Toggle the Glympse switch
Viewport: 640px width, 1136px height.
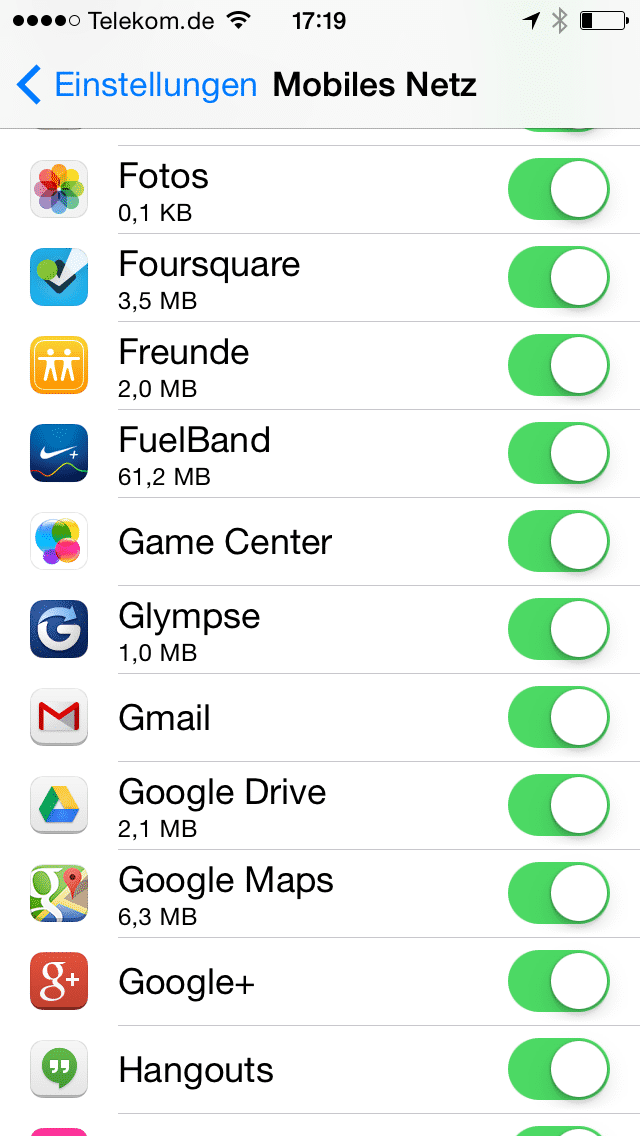(559, 629)
